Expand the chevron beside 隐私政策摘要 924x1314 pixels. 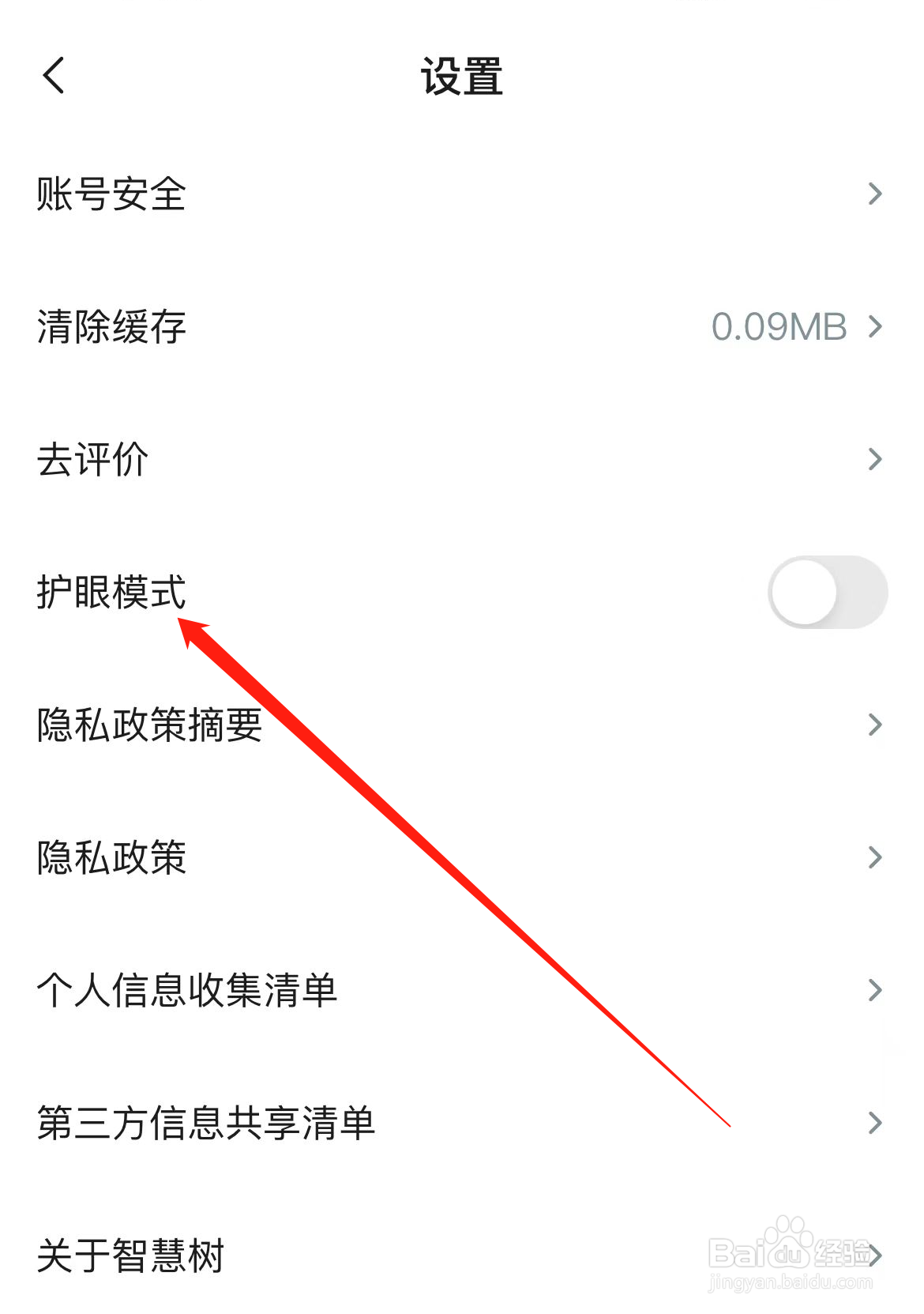[x=875, y=724]
